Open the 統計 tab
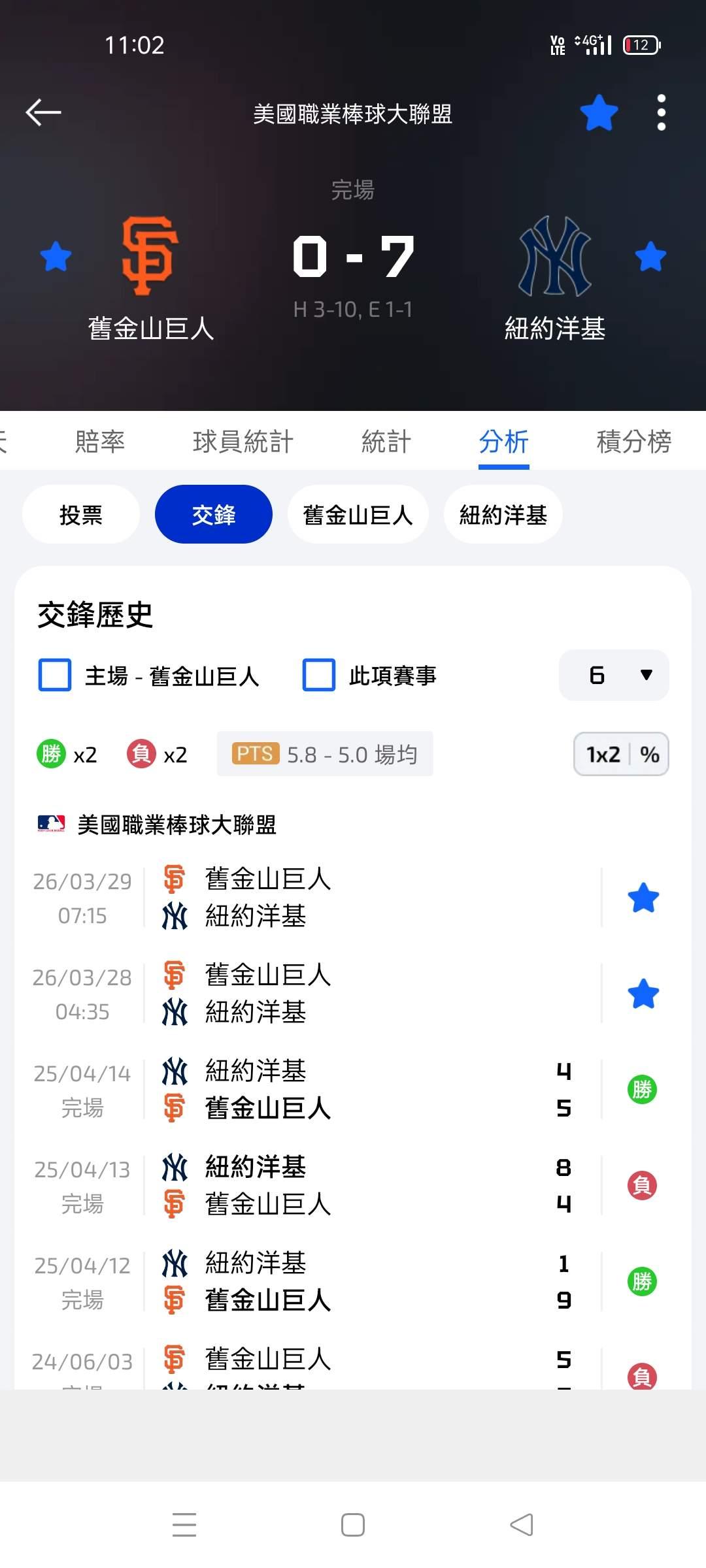 click(x=386, y=442)
